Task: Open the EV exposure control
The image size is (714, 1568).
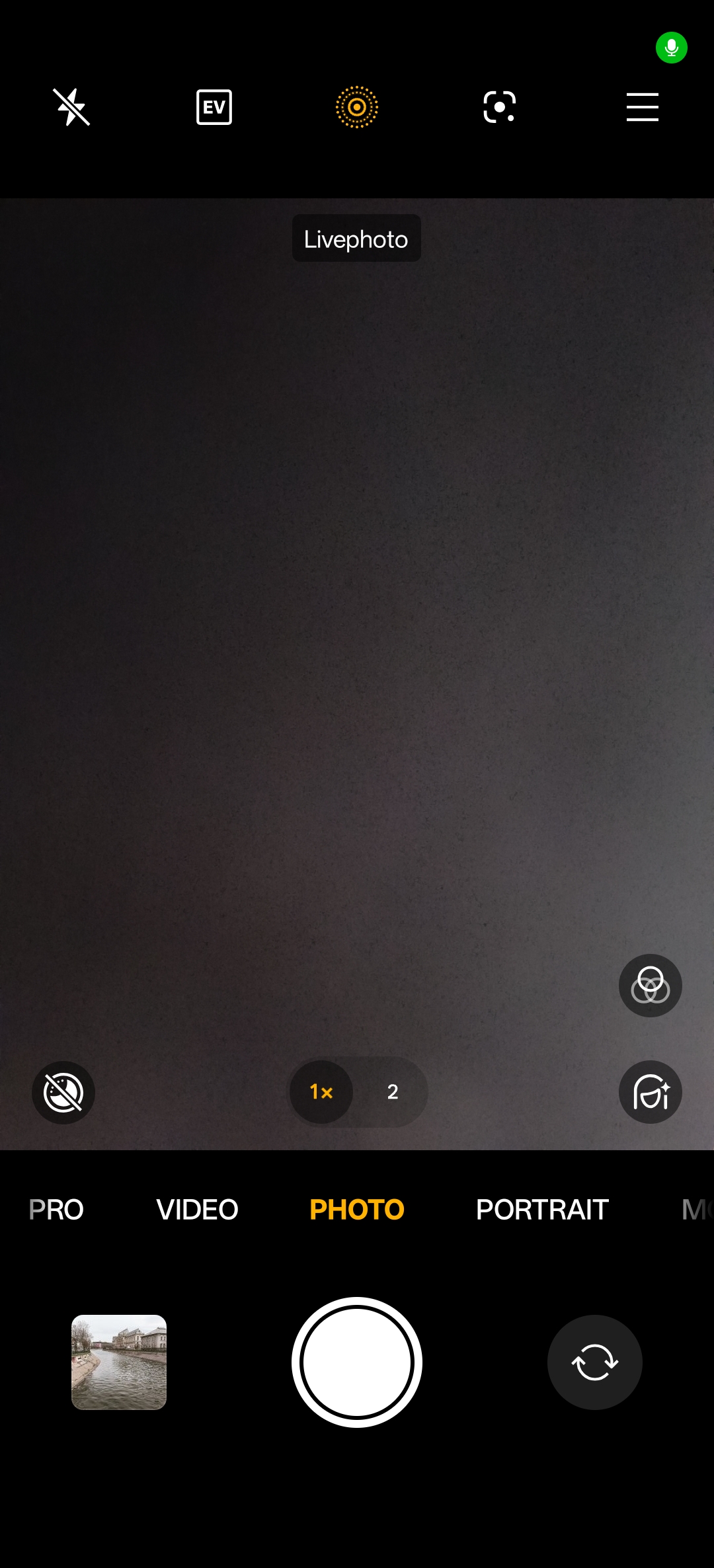Action: [x=214, y=107]
